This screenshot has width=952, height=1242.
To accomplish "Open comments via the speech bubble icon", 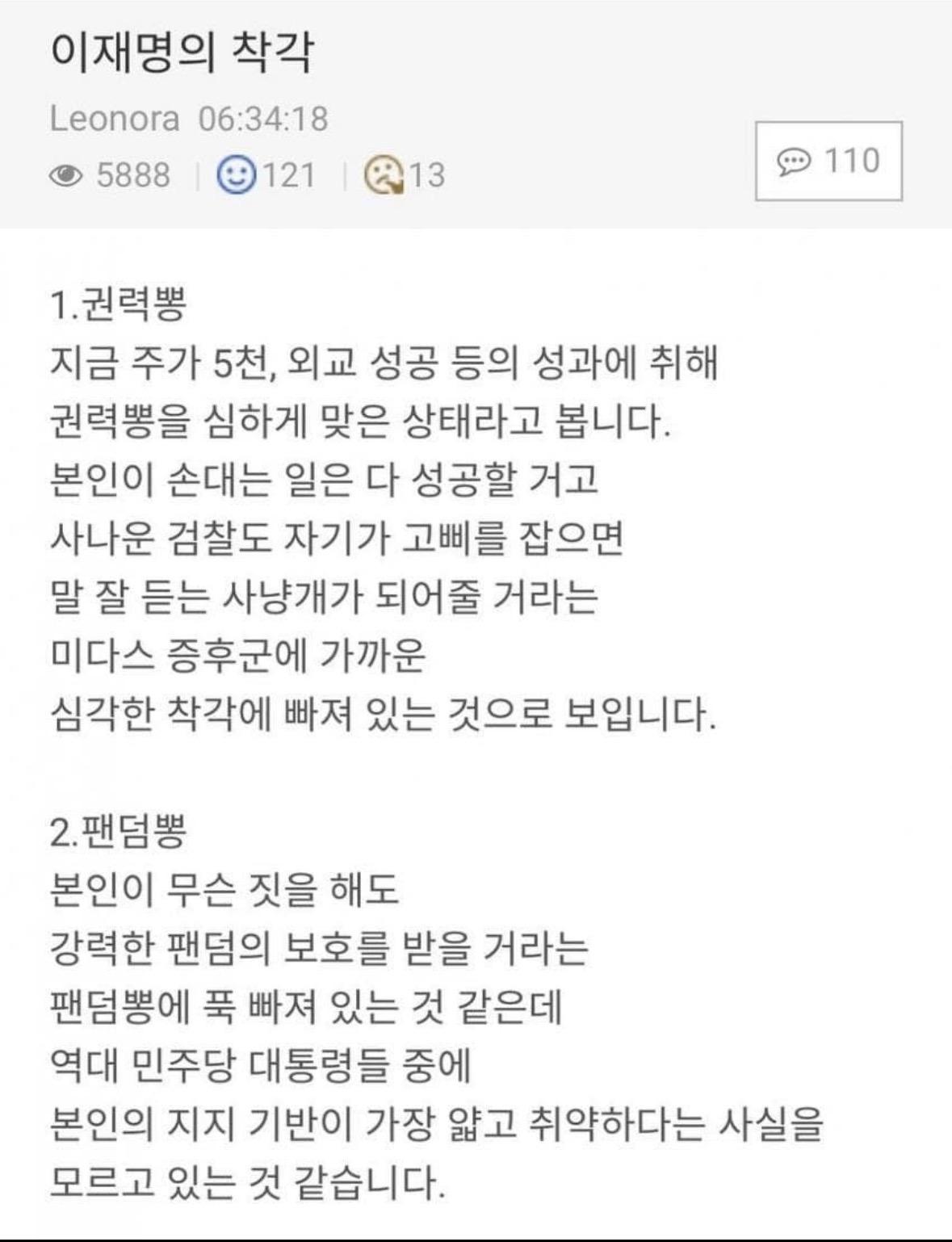I will coord(797,162).
